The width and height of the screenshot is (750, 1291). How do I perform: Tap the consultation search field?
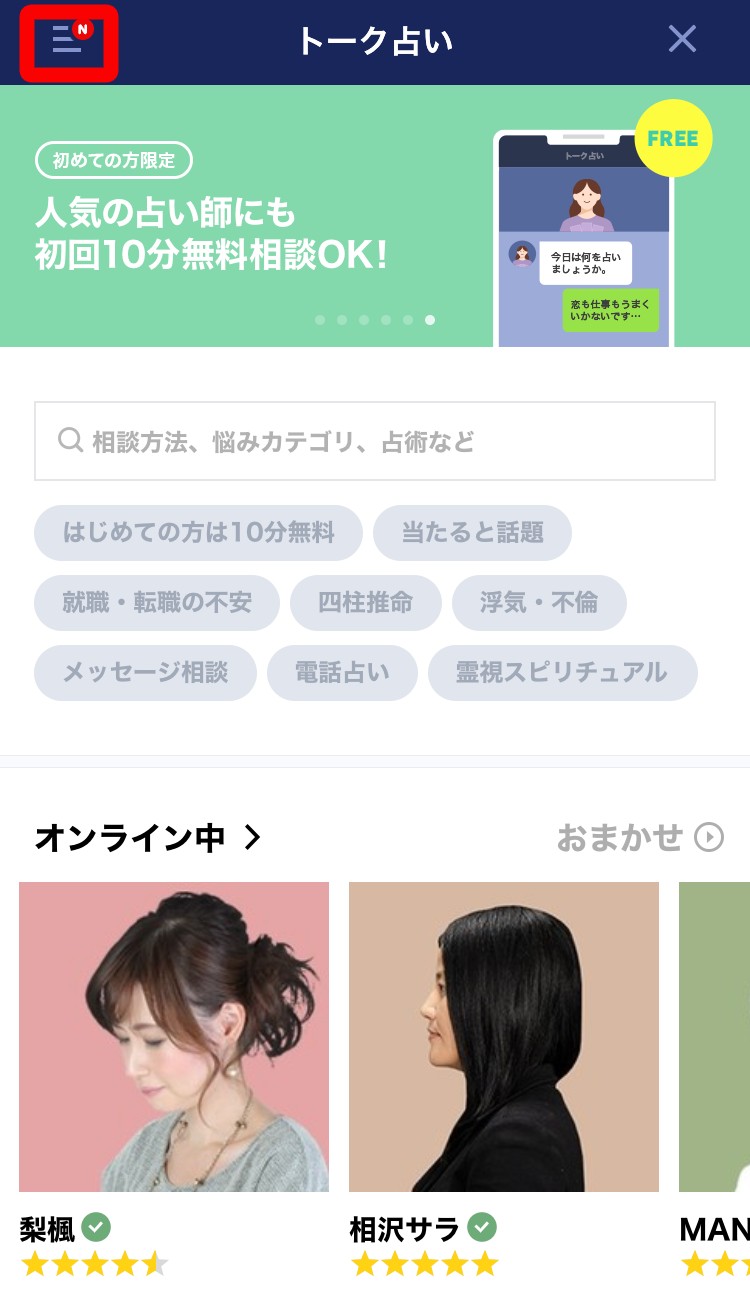[375, 441]
